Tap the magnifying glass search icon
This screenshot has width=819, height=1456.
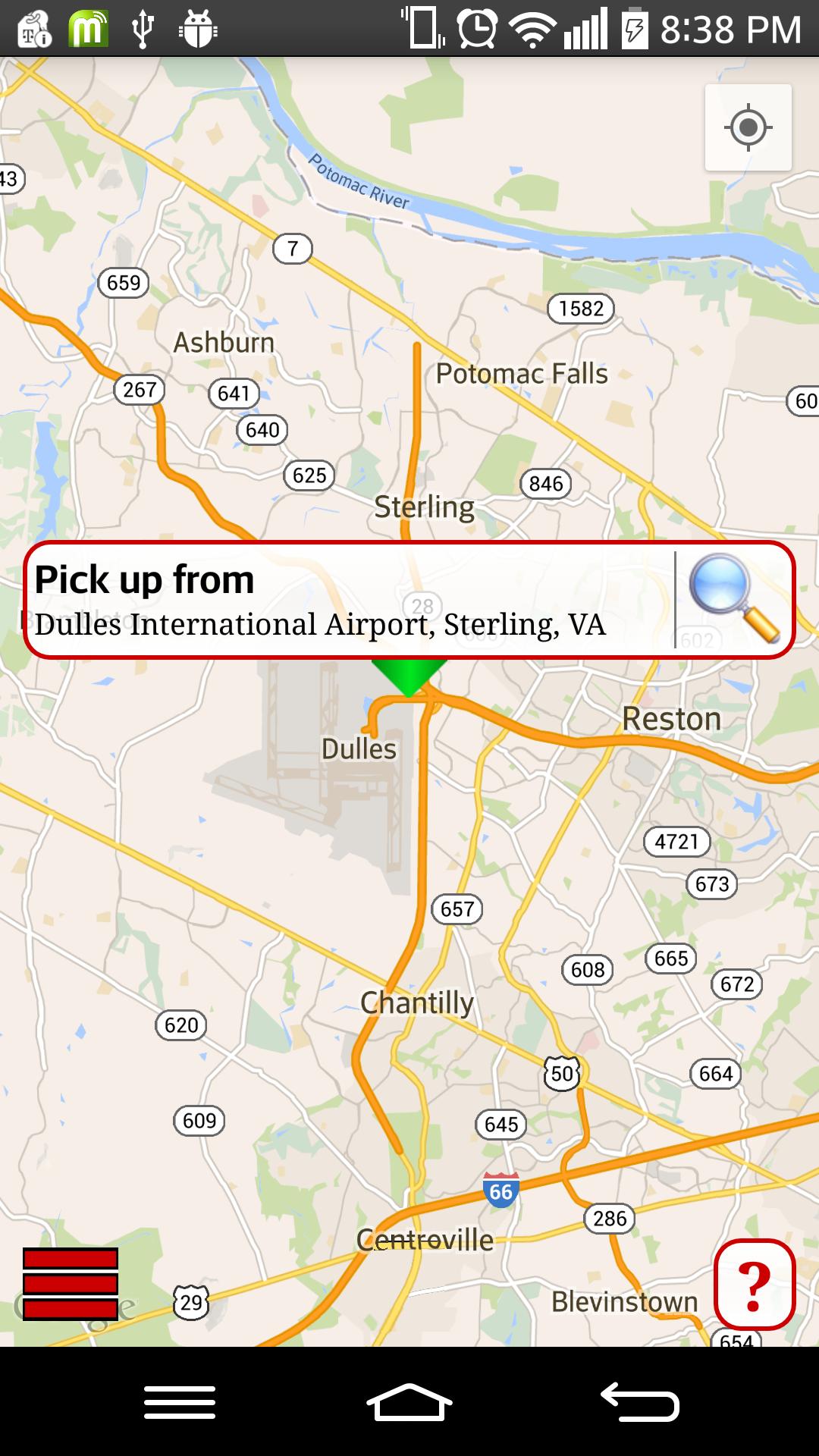(733, 599)
